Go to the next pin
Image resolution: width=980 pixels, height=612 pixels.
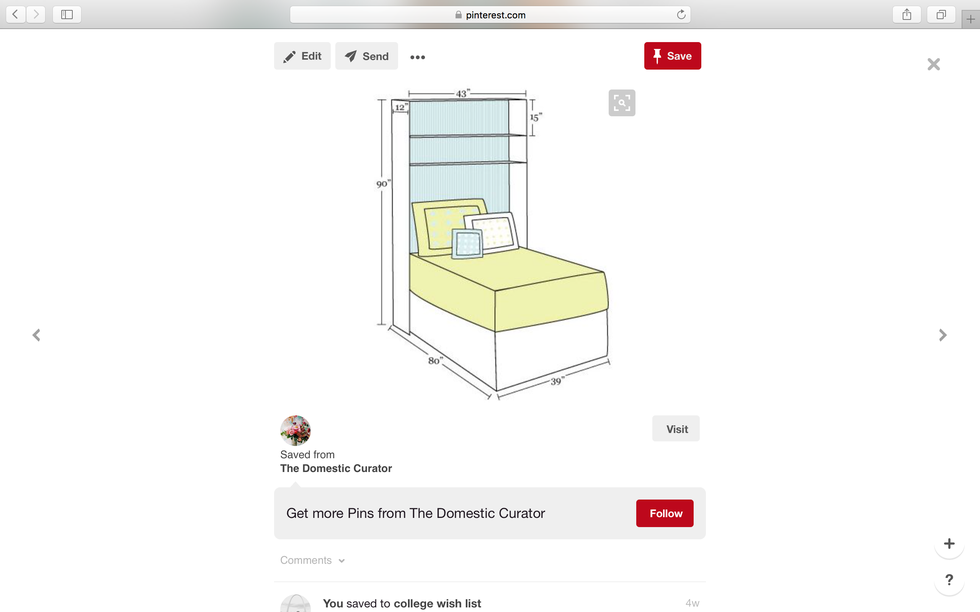[942, 335]
